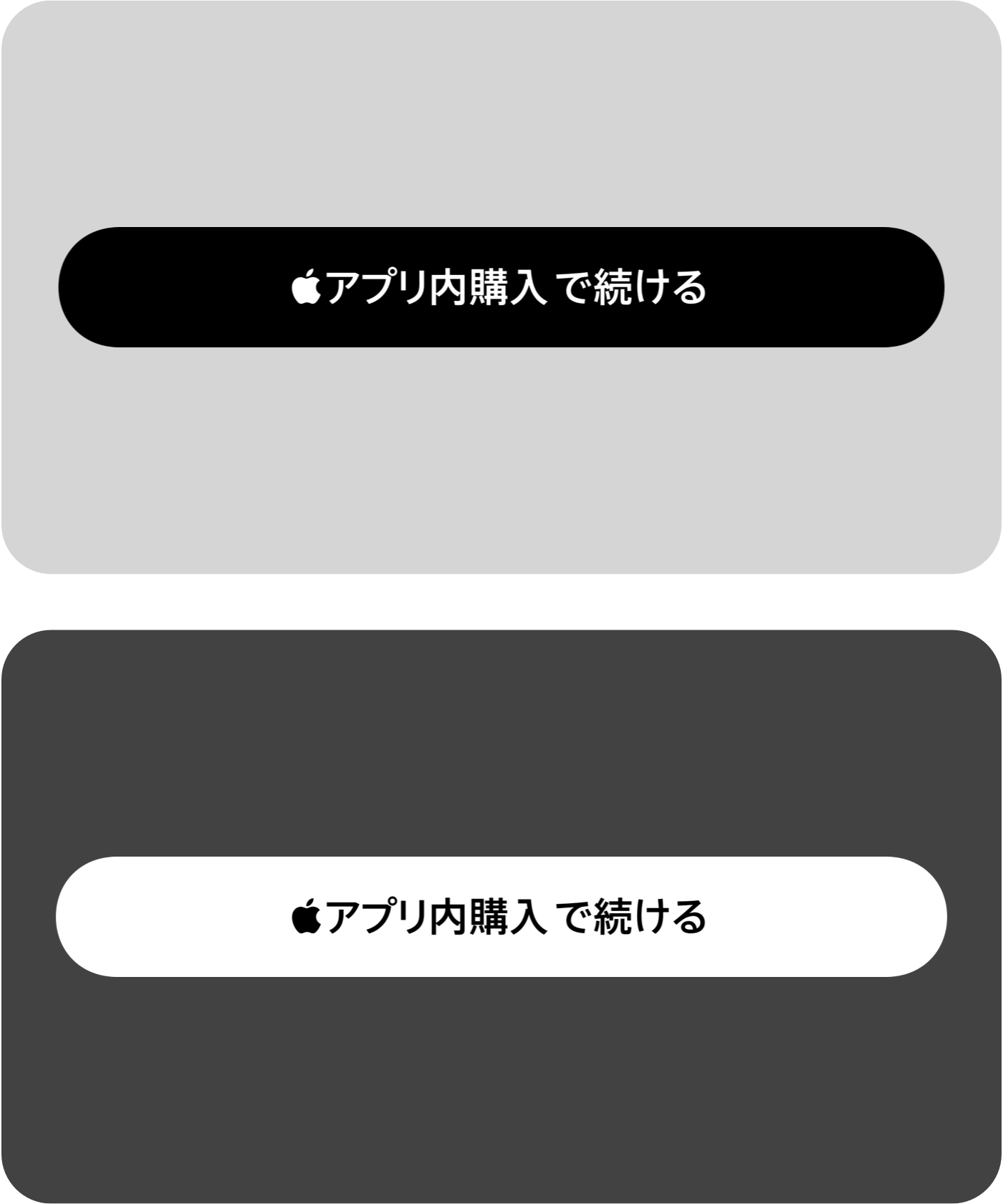This screenshot has width=1003, height=1204.
Task: Click the in-app purchase button on light background
Action: 501,286
